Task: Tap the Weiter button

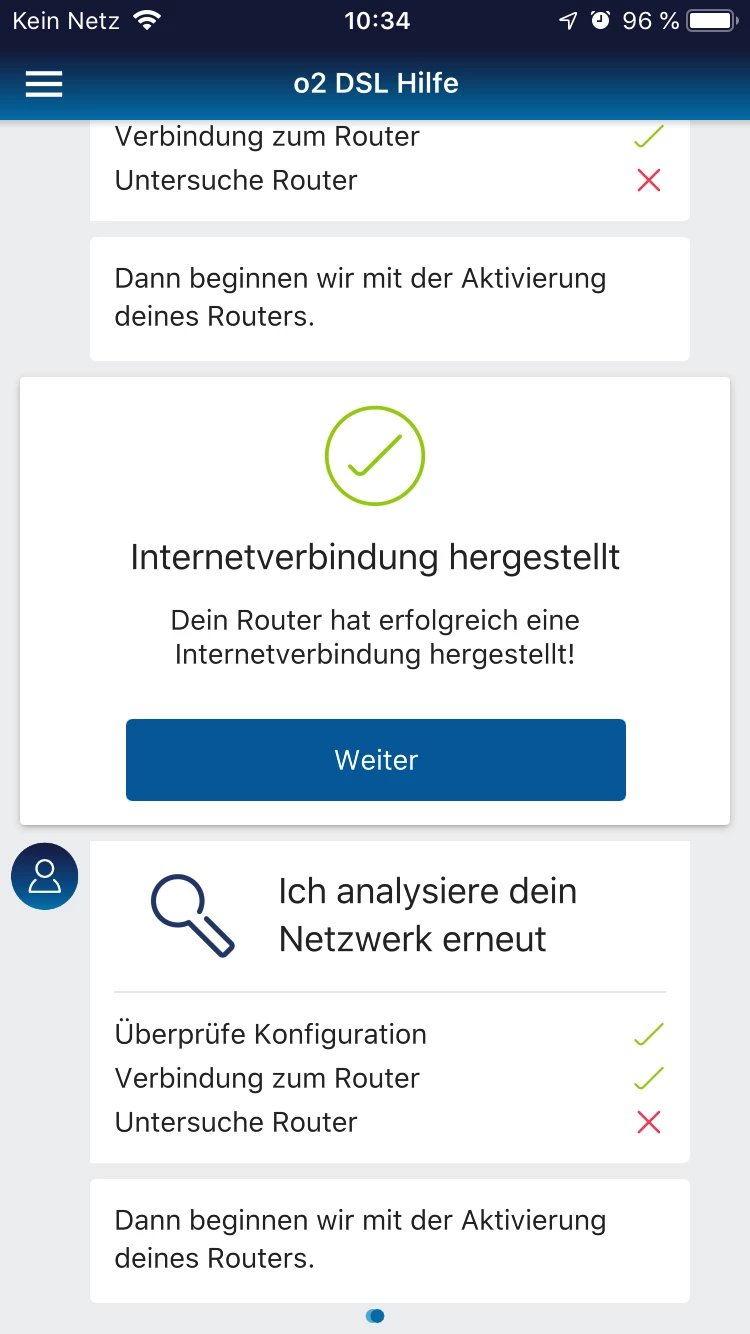Action: [x=375, y=760]
